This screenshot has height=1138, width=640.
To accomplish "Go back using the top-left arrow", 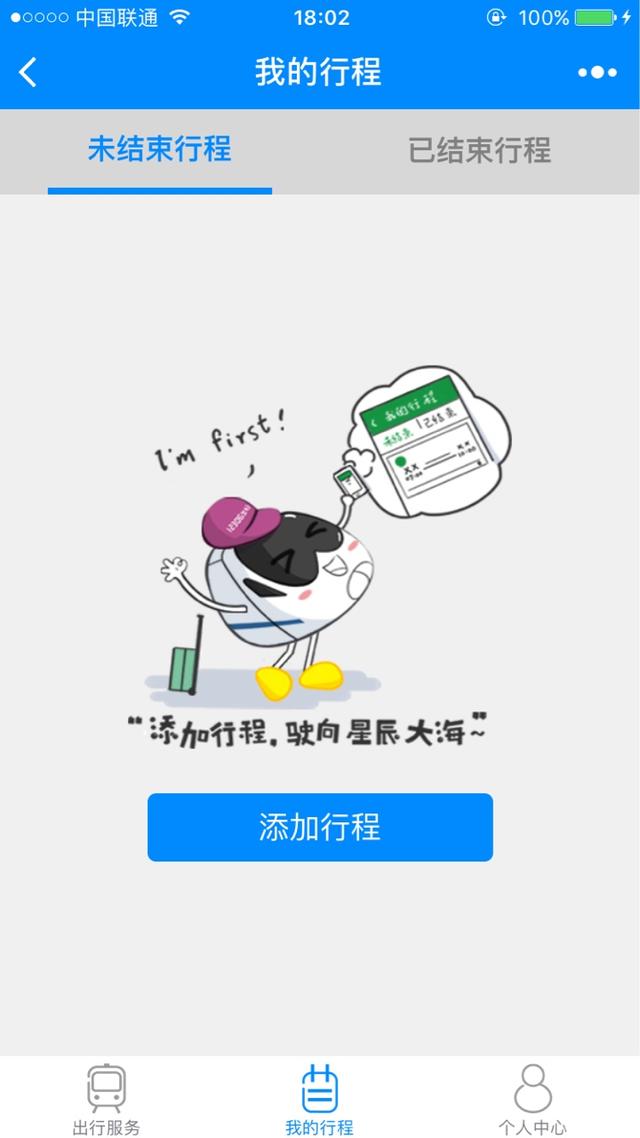I will (x=28, y=72).
